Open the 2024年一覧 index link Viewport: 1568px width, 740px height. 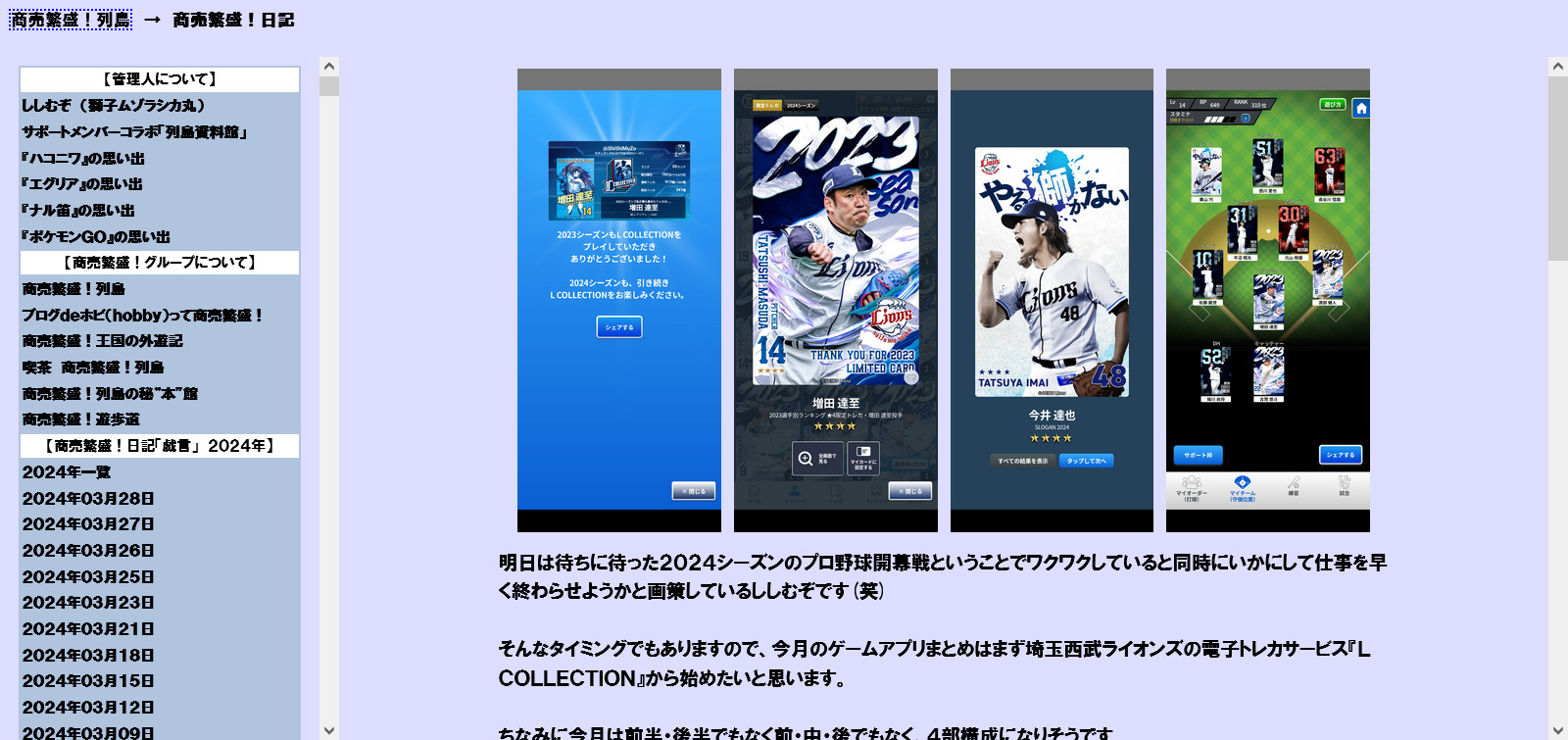pyautogui.click(x=67, y=472)
